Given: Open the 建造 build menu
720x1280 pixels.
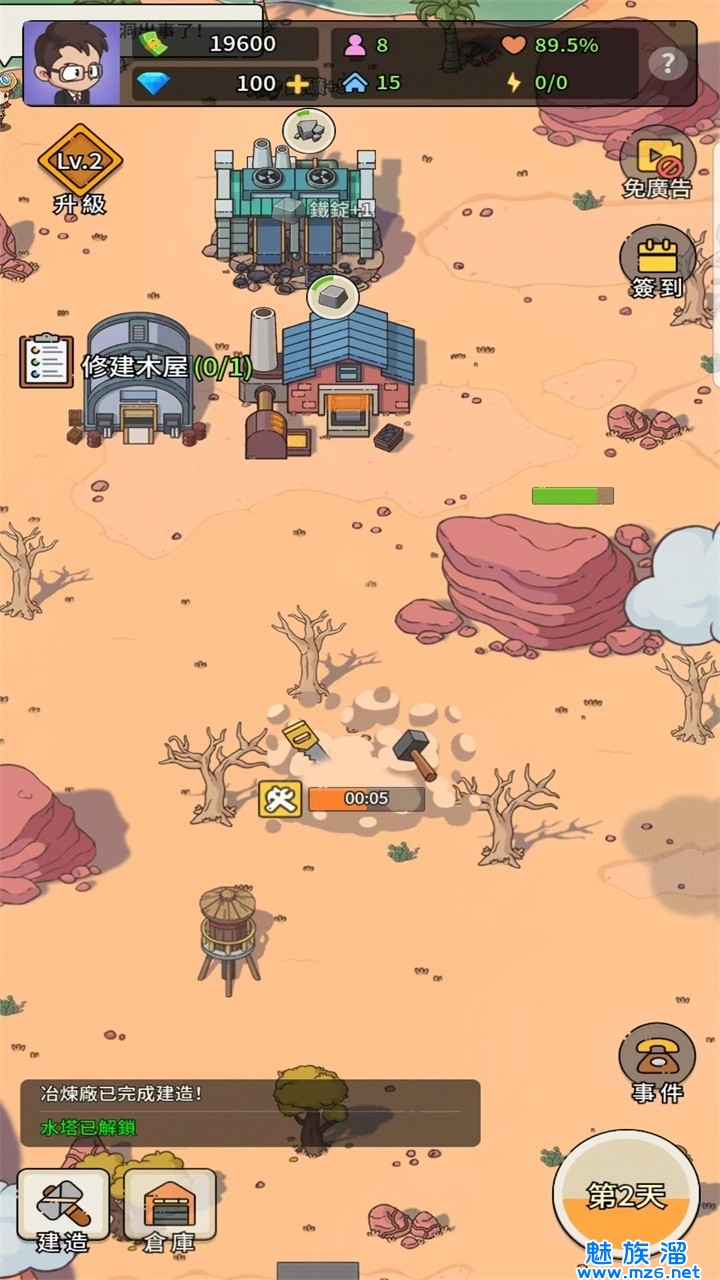Looking at the screenshot, I should 63,1210.
